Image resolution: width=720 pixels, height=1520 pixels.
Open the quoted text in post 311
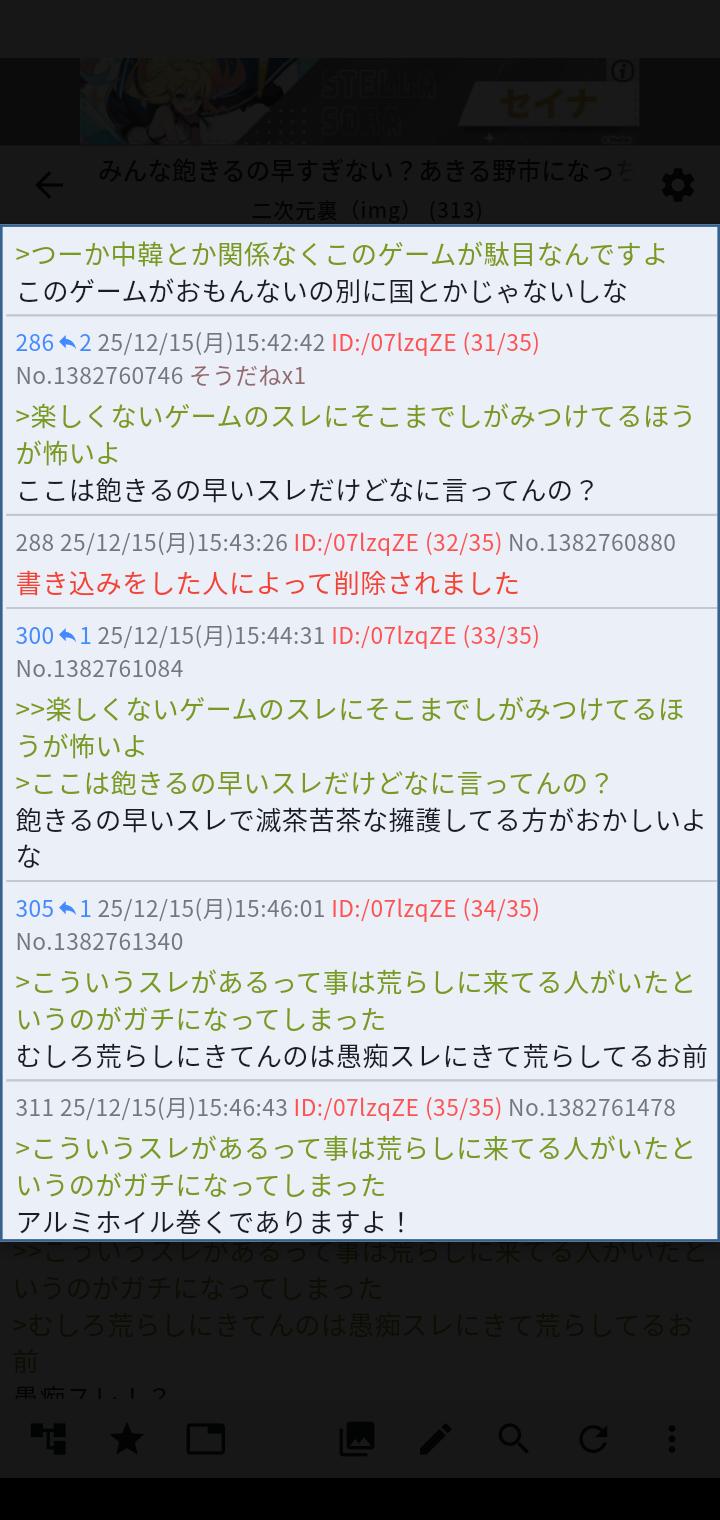click(354, 1166)
